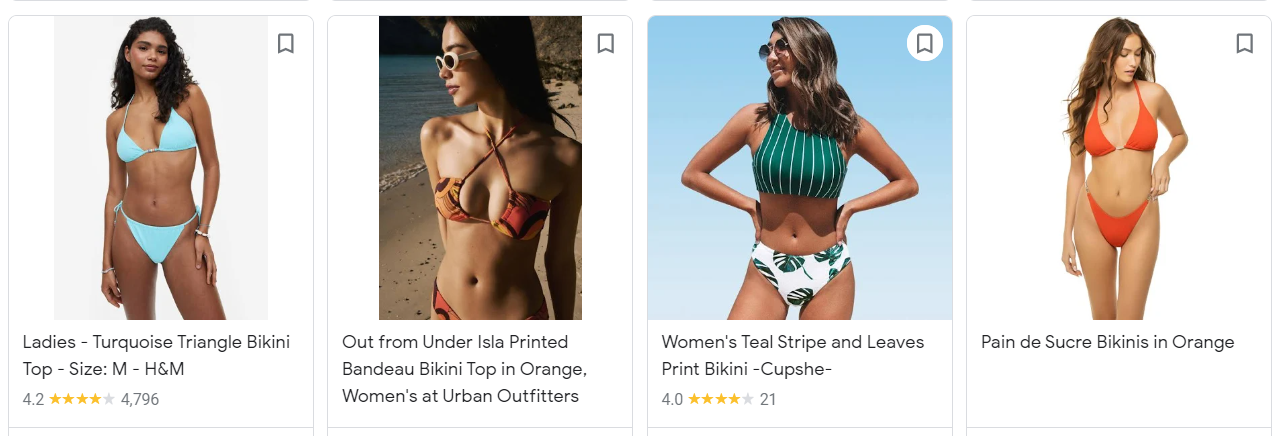Bookmark the Isla Printed Bandeau Bikini Top
The image size is (1284, 436).
pyautogui.click(x=605, y=44)
